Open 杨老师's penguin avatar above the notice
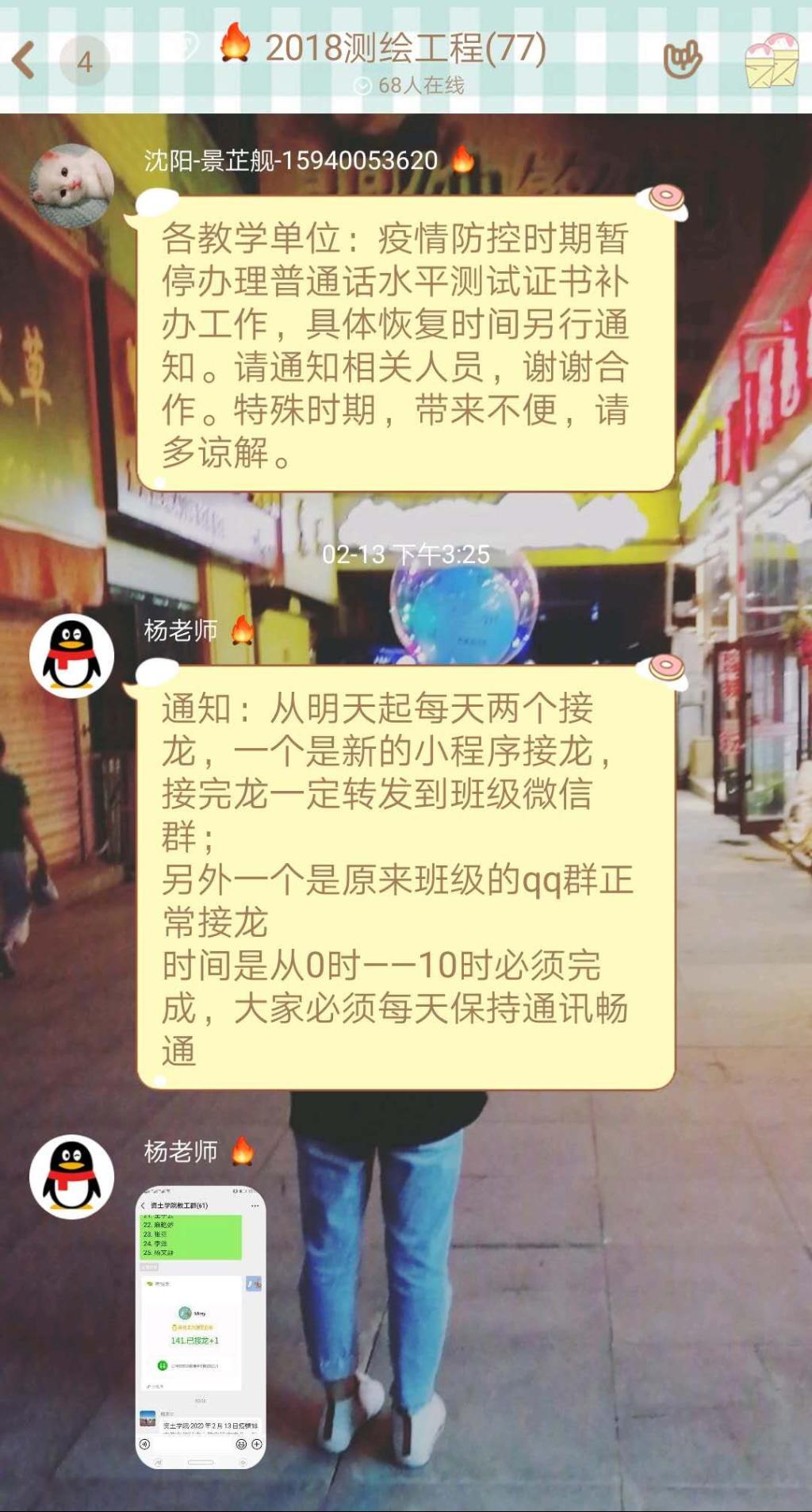This screenshot has width=812, height=1512. click(71, 656)
